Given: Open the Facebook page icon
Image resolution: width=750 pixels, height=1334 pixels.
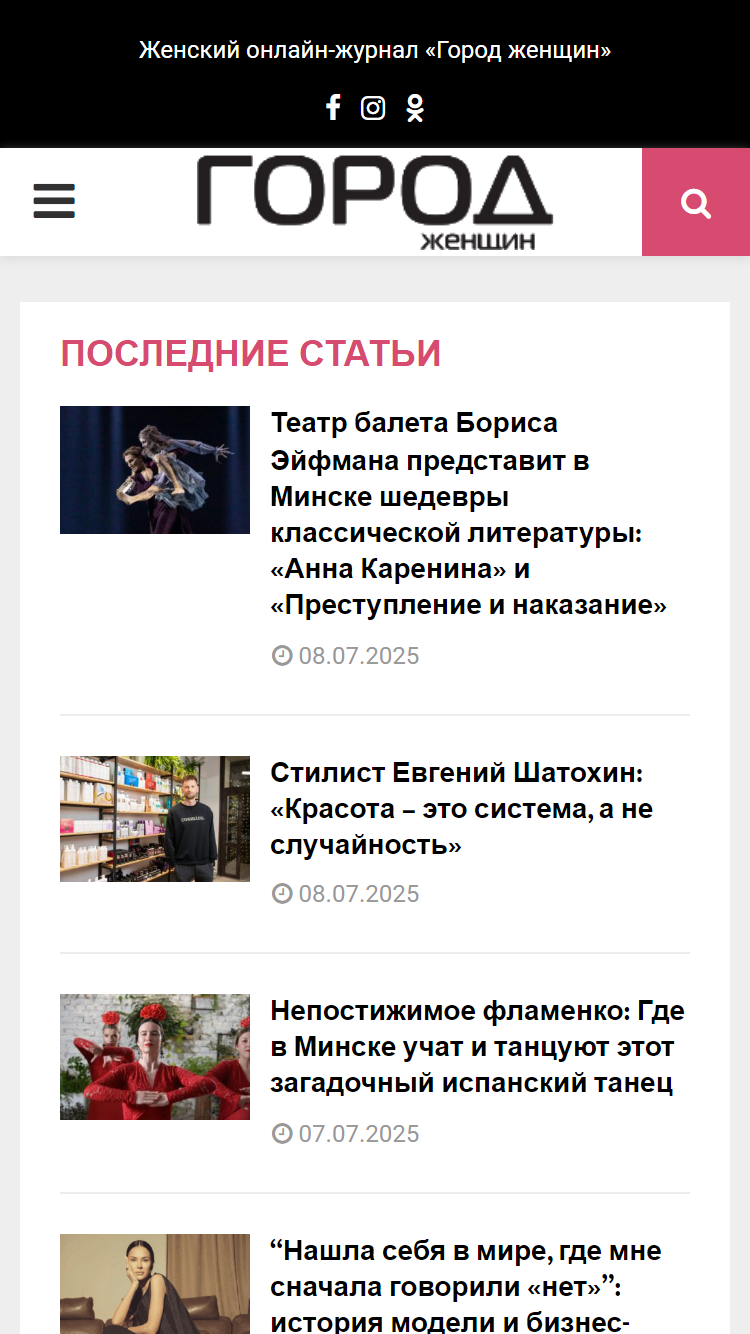Looking at the screenshot, I should pyautogui.click(x=333, y=107).
